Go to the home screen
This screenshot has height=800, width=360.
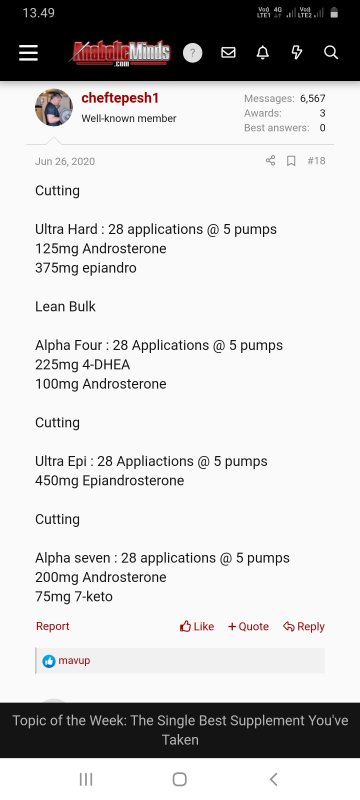[x=179, y=779]
